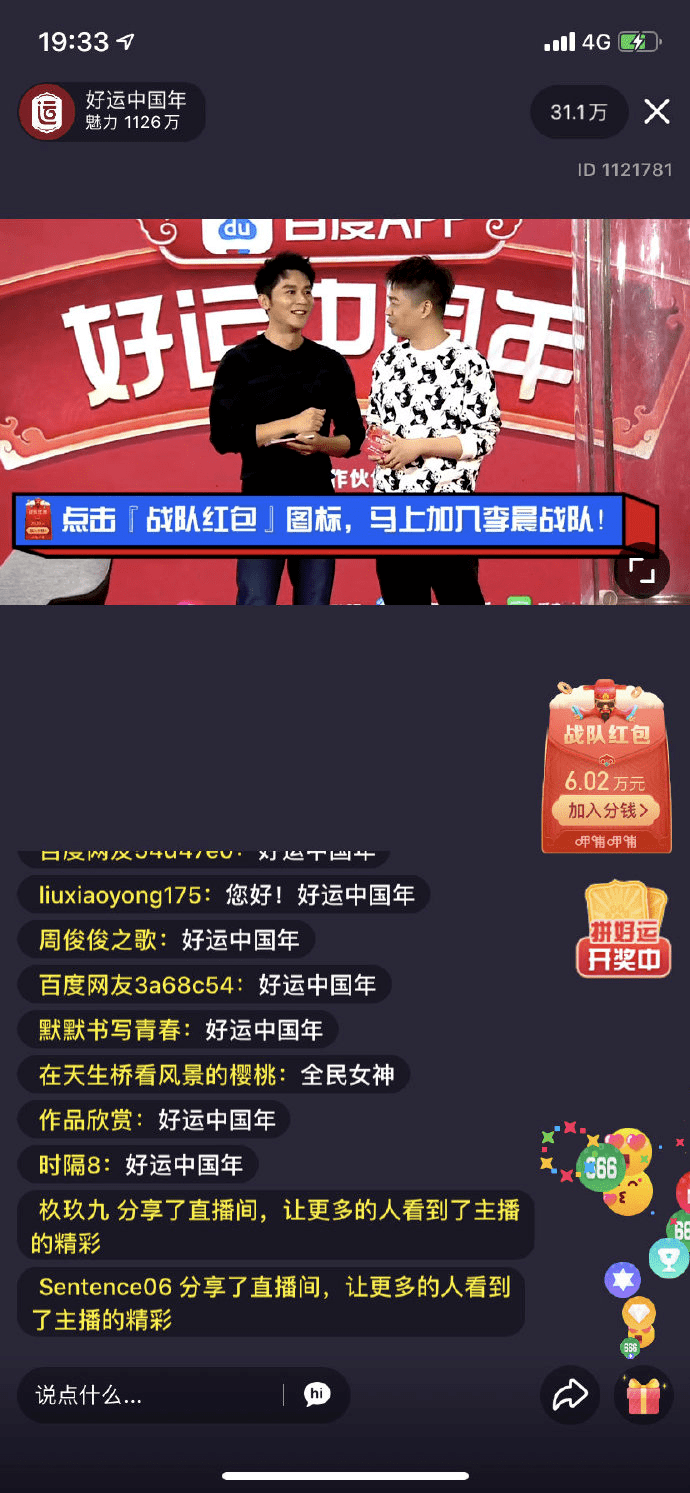This screenshot has height=1493, width=690.
Task: Send a quick hi greeting
Action: coord(317,1394)
